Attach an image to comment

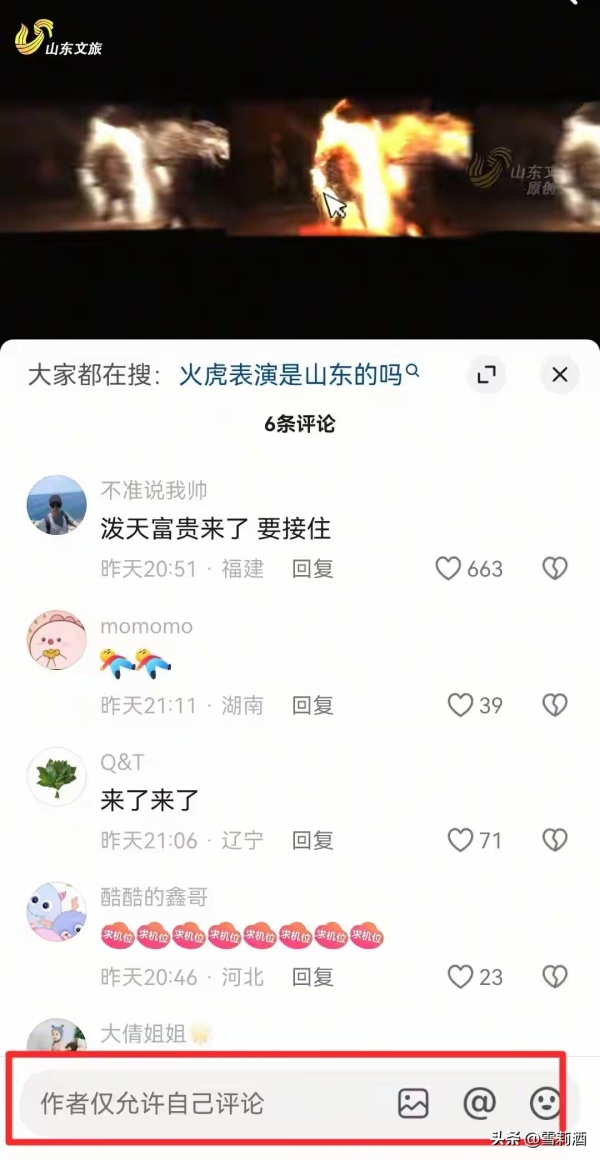(x=413, y=1103)
